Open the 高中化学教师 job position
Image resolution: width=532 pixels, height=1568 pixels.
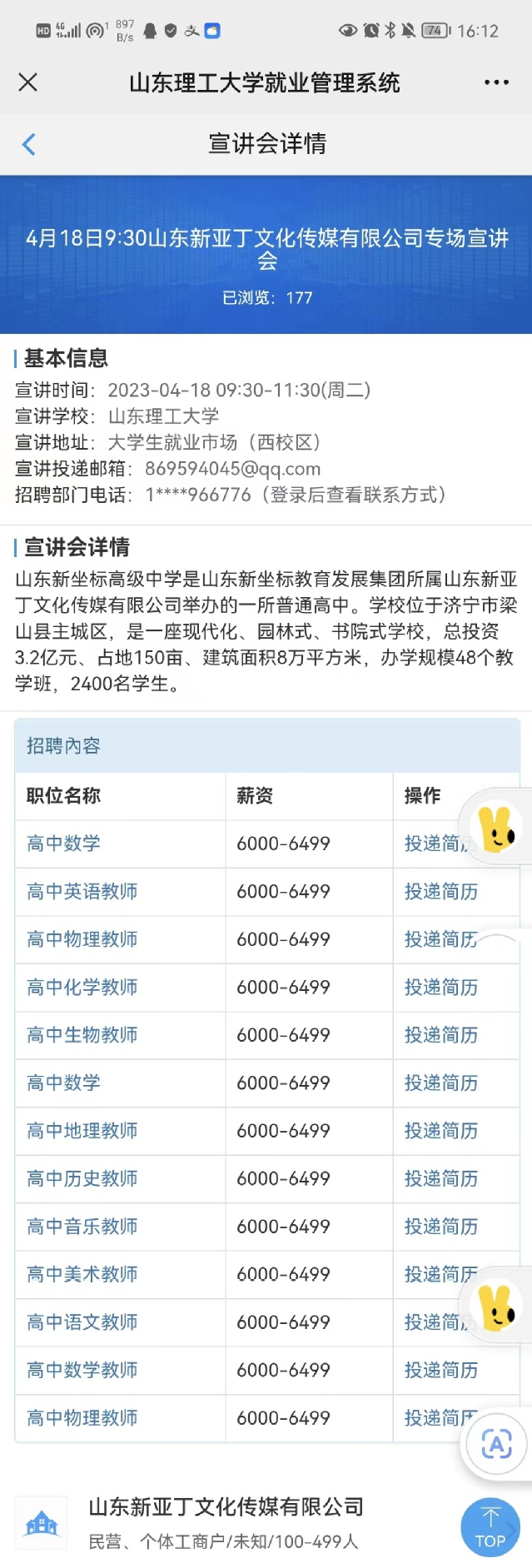[x=82, y=988]
